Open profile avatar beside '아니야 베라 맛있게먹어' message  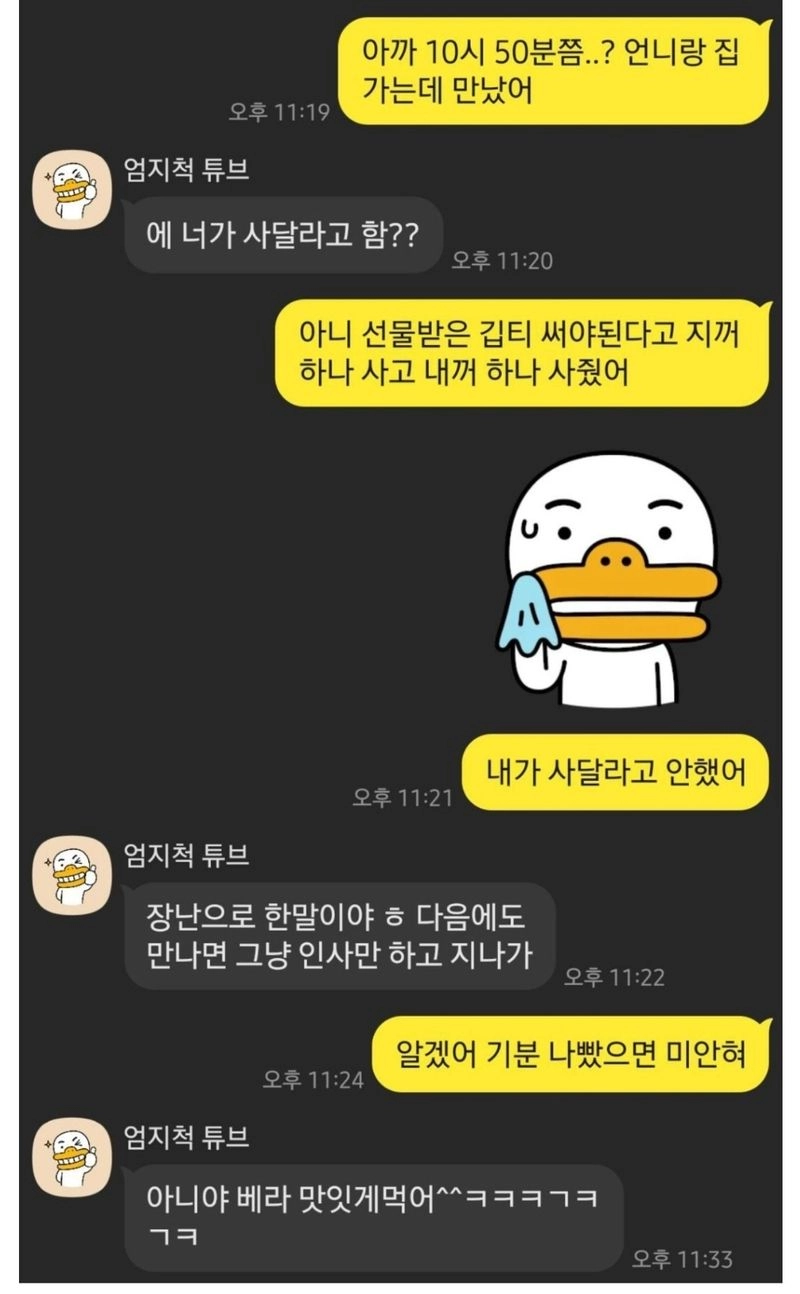click(72, 1156)
